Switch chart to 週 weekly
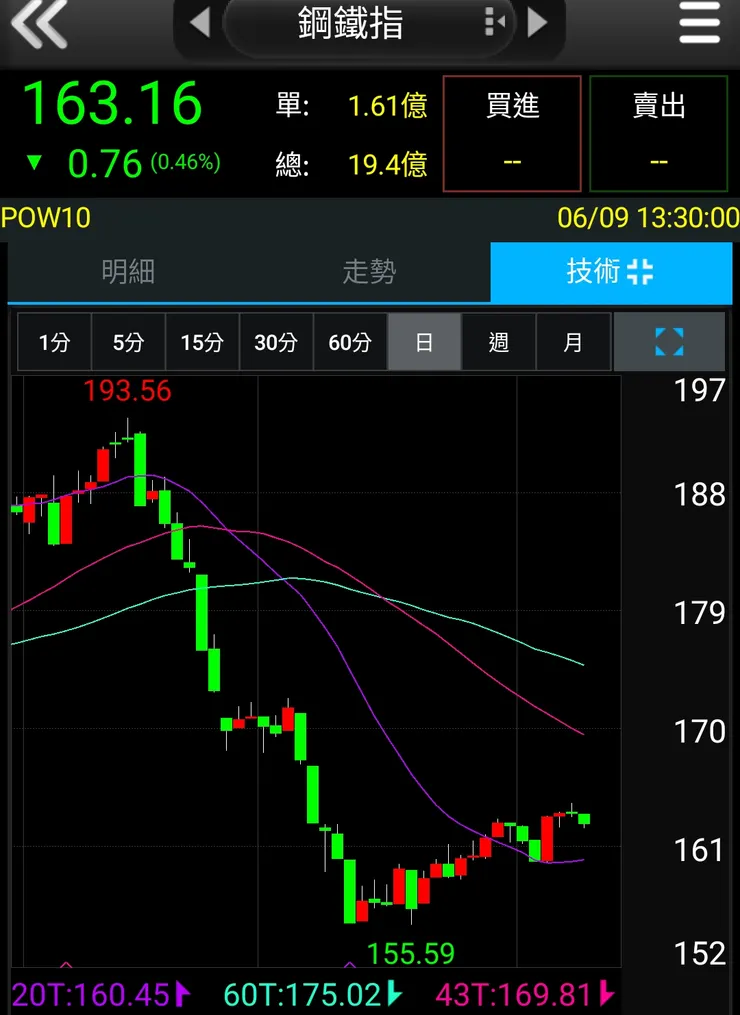740x1015 pixels. (x=498, y=343)
